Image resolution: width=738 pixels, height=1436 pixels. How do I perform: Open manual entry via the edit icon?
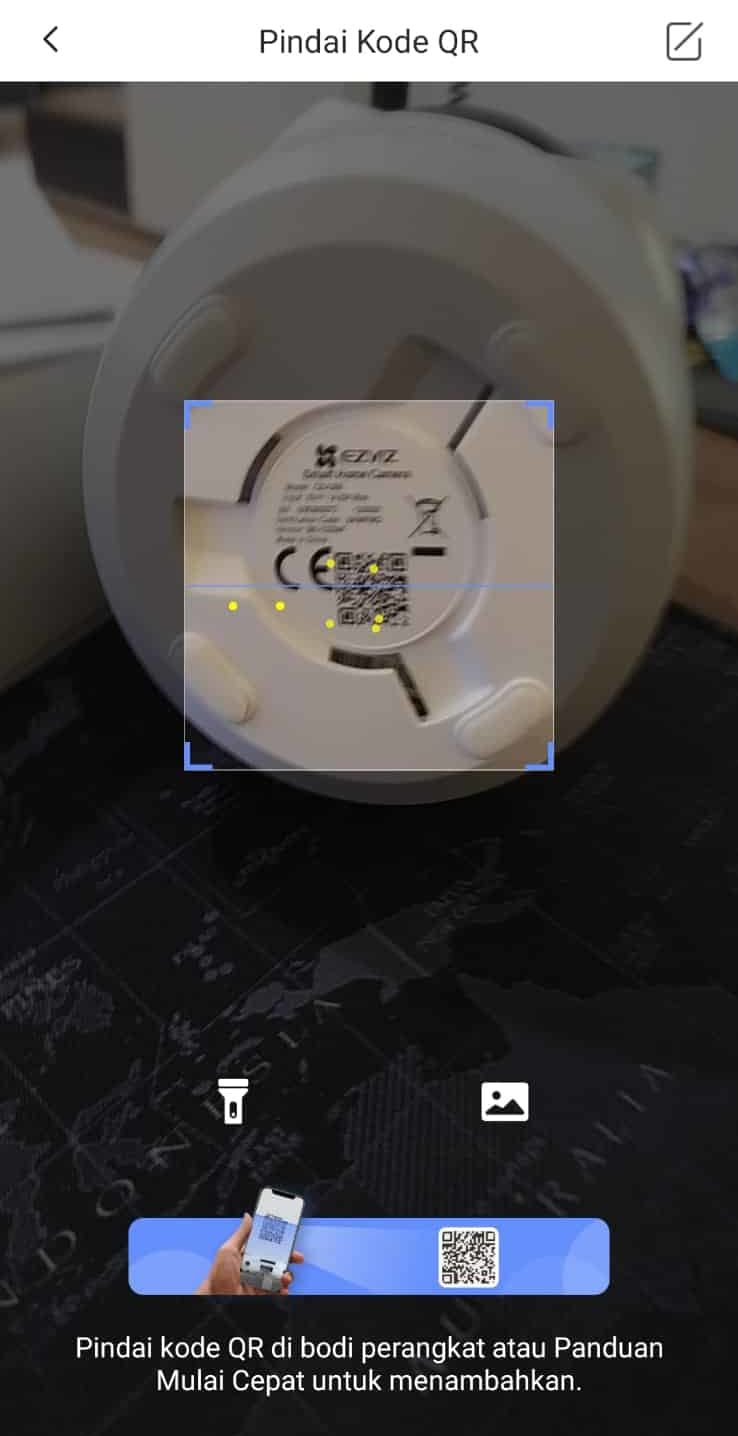click(x=684, y=41)
